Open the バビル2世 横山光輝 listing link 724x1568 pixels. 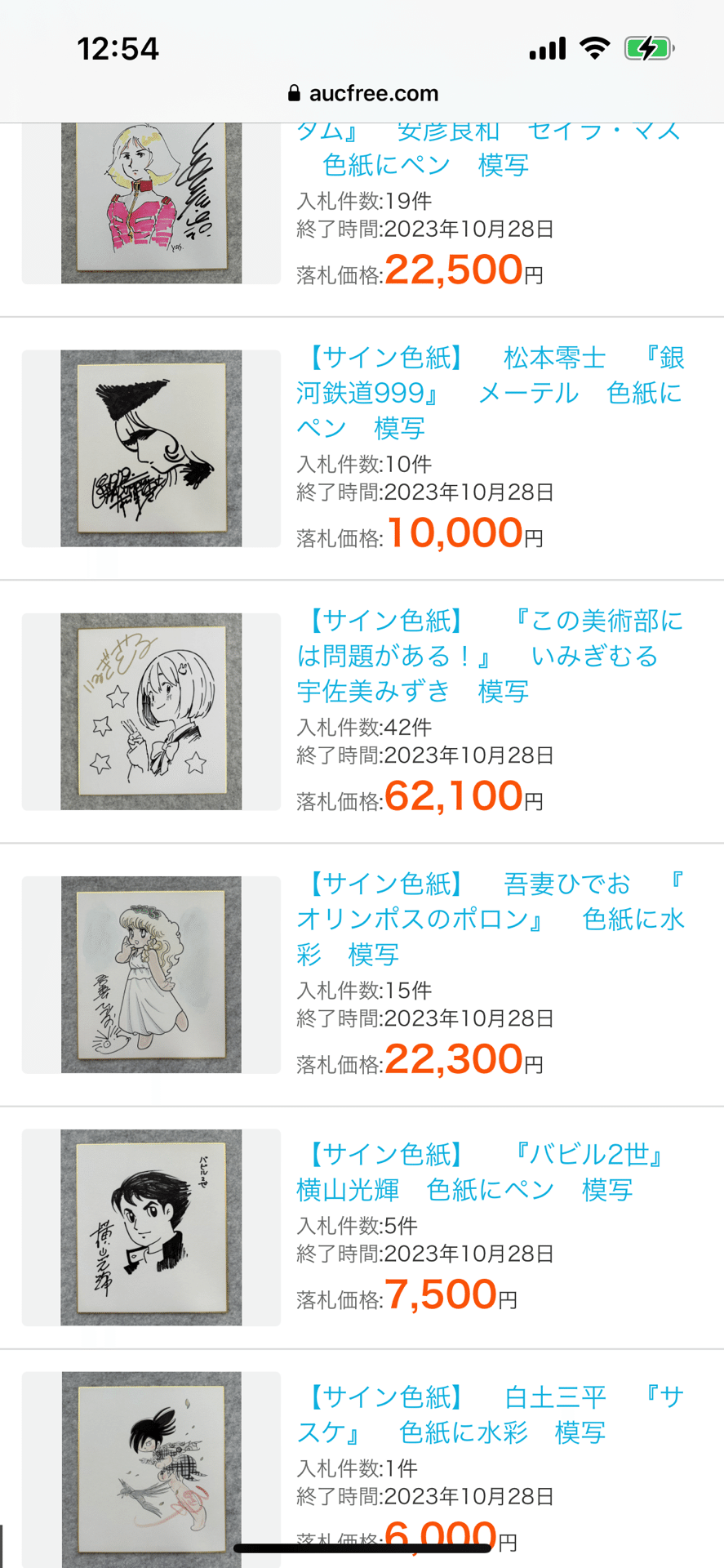[482, 1172]
